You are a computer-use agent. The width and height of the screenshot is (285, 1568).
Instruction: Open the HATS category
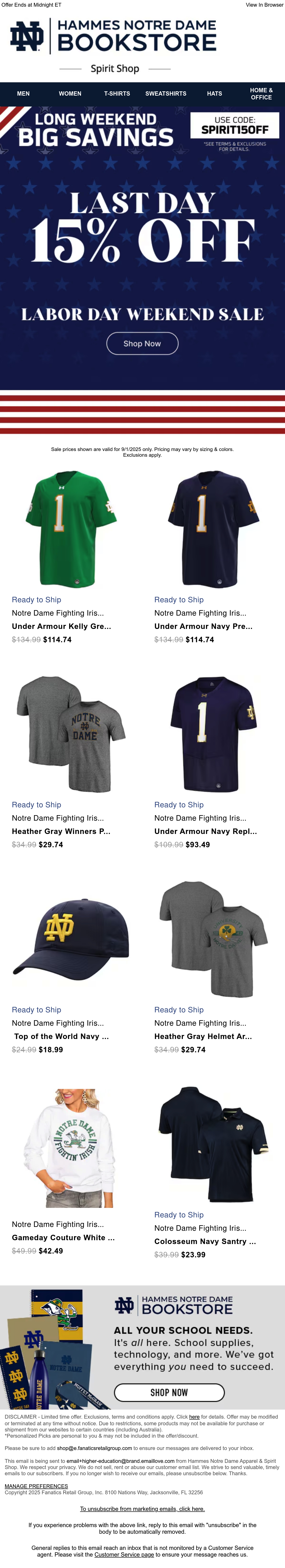[214, 94]
